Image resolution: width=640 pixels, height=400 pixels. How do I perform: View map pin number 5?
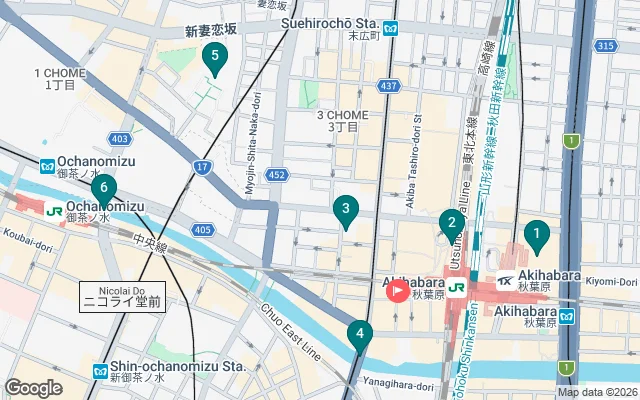coord(213,58)
